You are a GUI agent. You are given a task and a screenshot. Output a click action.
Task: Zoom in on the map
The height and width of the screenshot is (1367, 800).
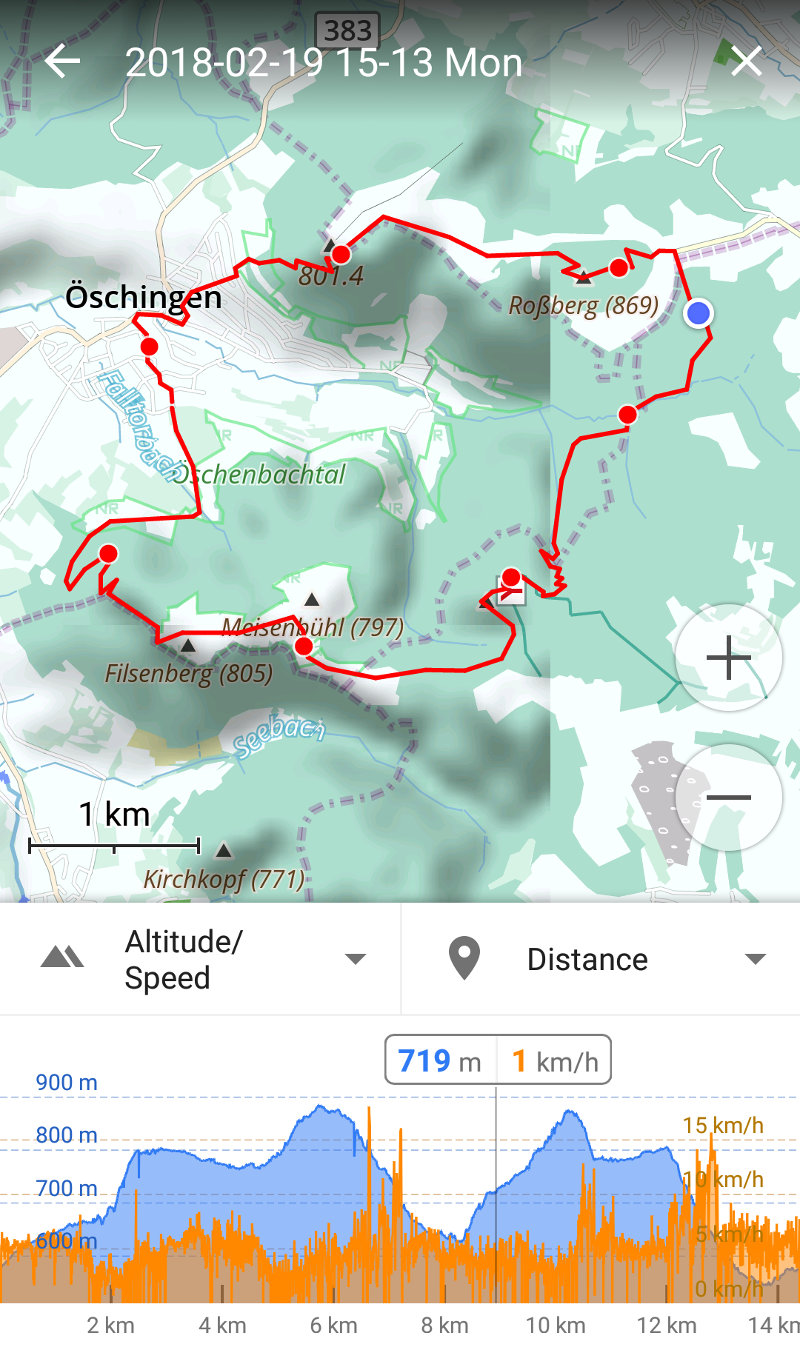(728, 661)
